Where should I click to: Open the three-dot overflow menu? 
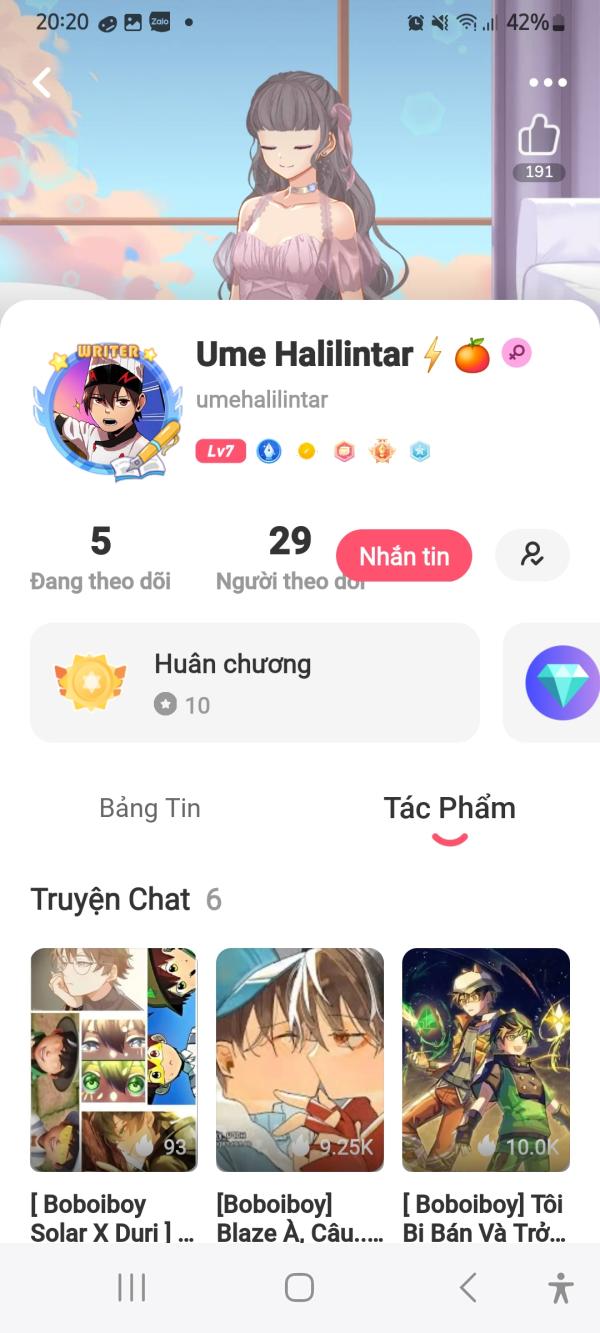click(x=548, y=82)
